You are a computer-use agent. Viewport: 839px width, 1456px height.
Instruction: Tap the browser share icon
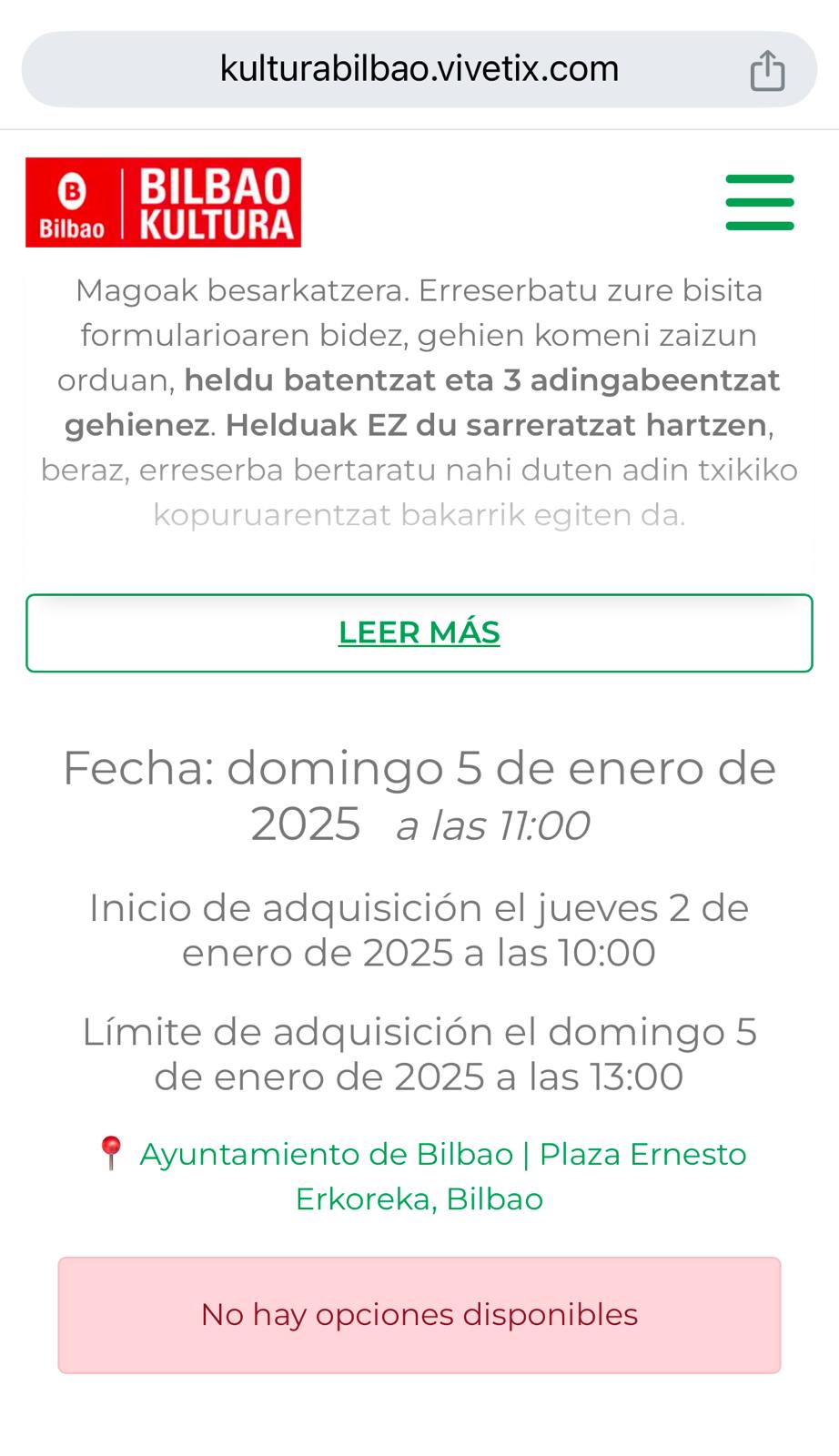click(x=767, y=71)
